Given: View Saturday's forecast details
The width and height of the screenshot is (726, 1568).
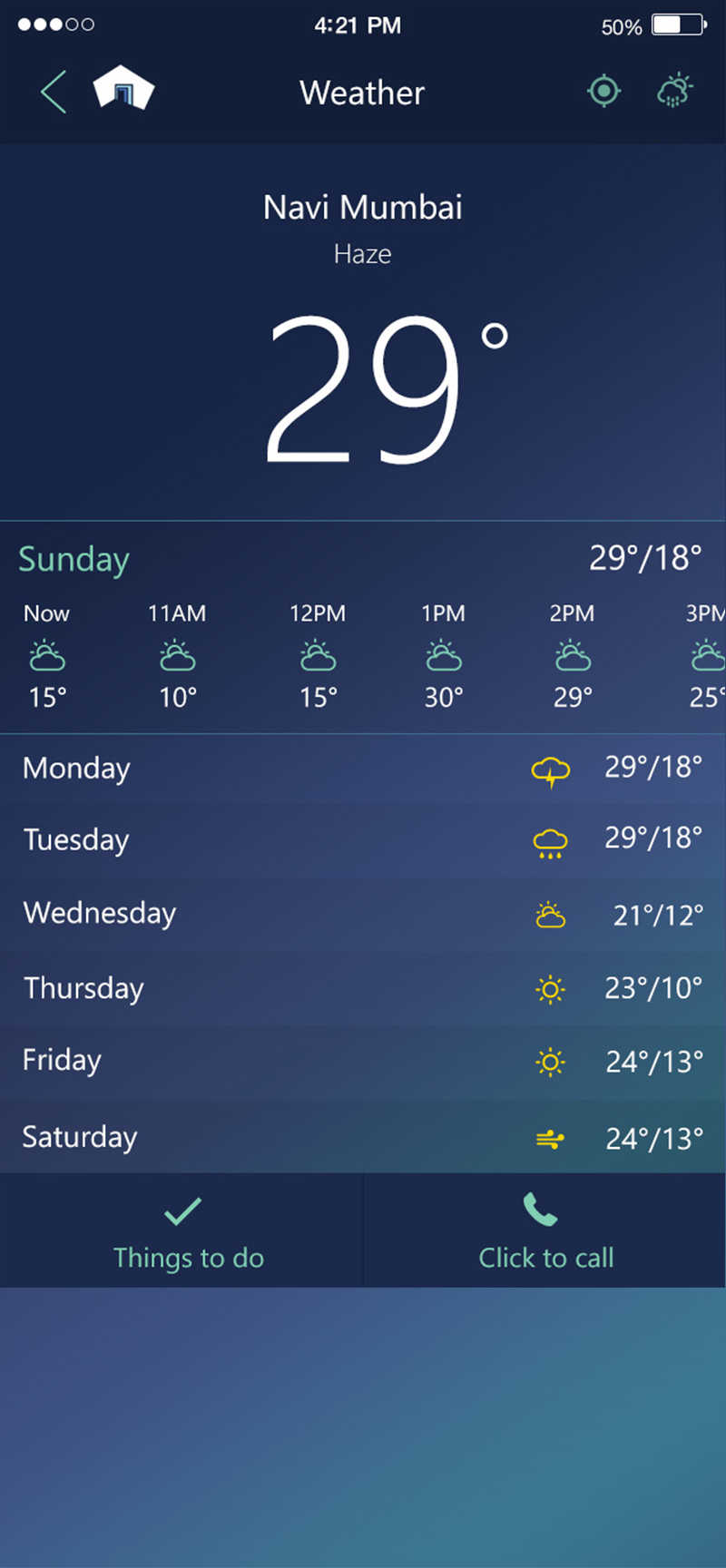Looking at the screenshot, I should (363, 1137).
